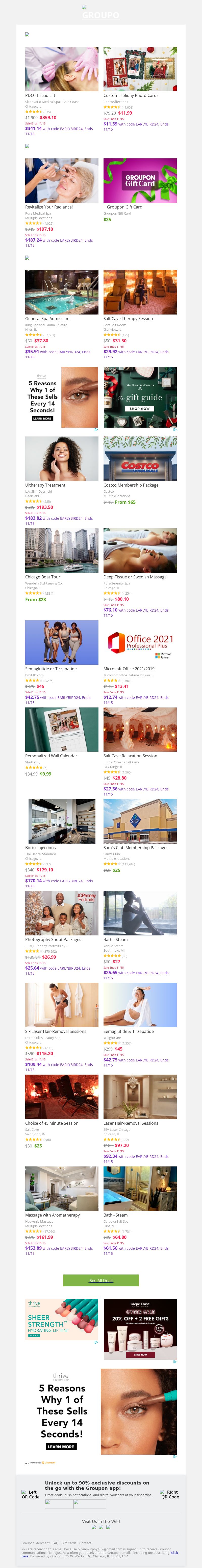Viewport: 202px width, 1568px height.
Task: View the Salt Cave Therapy Session deal
Action: pyautogui.click(x=140, y=292)
